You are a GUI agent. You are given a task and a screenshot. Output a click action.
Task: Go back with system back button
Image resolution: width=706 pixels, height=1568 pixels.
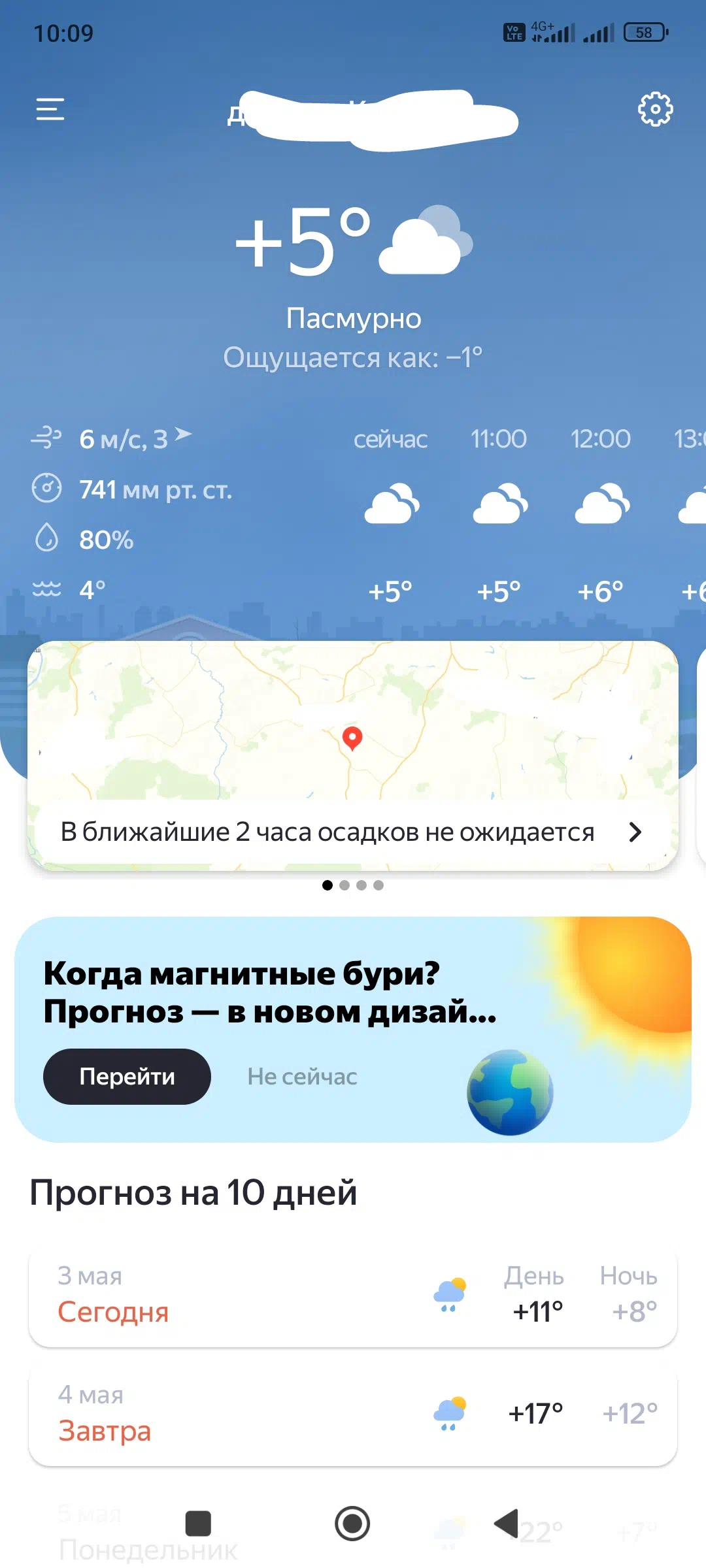506,1524
